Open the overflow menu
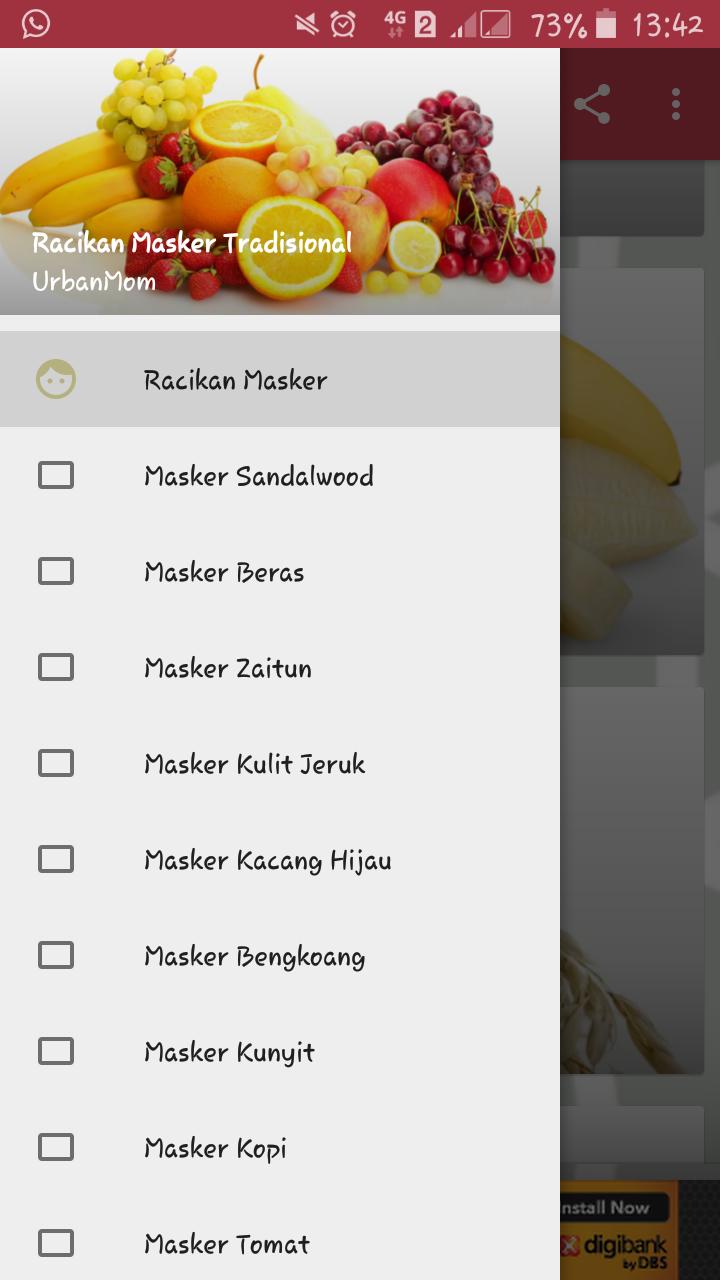Viewport: 720px width, 1280px height. (x=676, y=104)
